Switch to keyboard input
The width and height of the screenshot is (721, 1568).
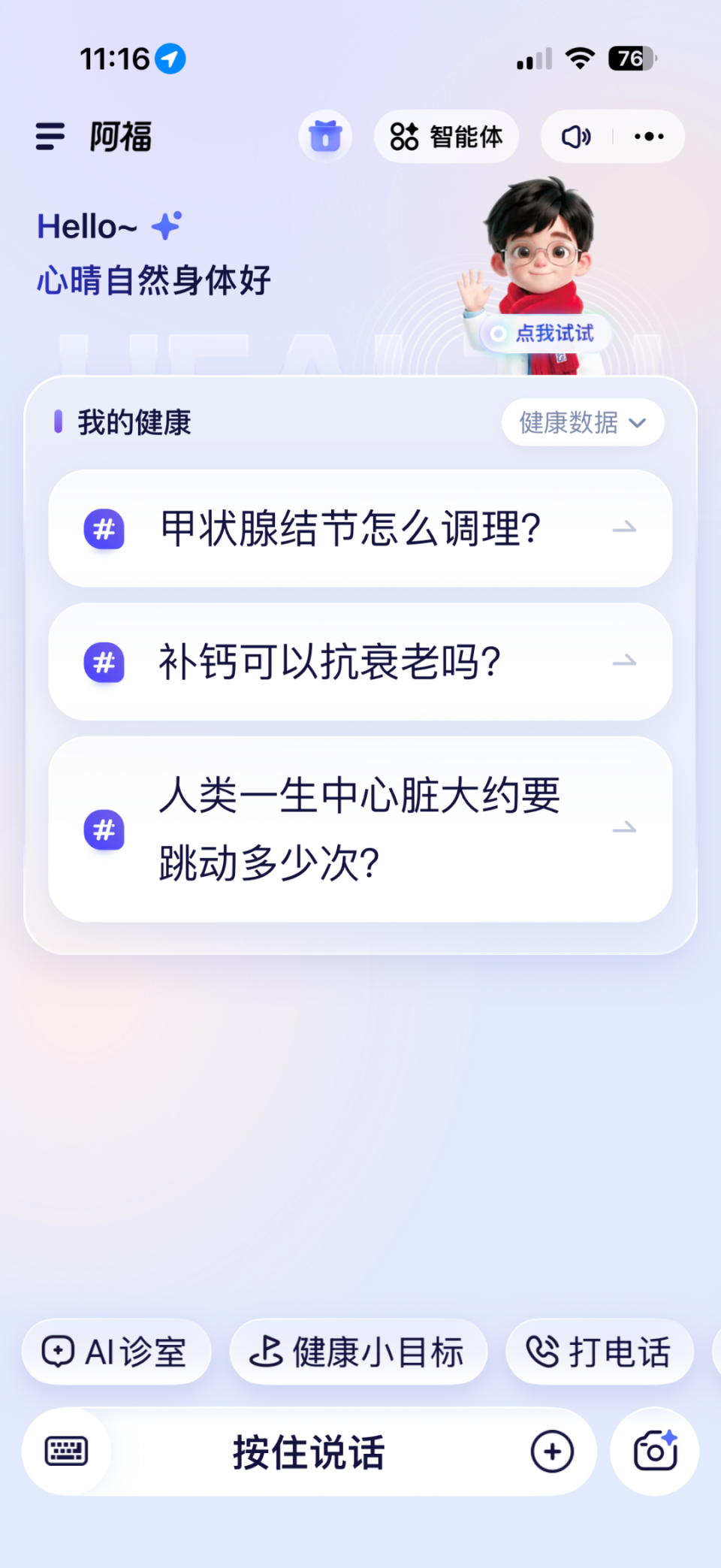tap(67, 1451)
